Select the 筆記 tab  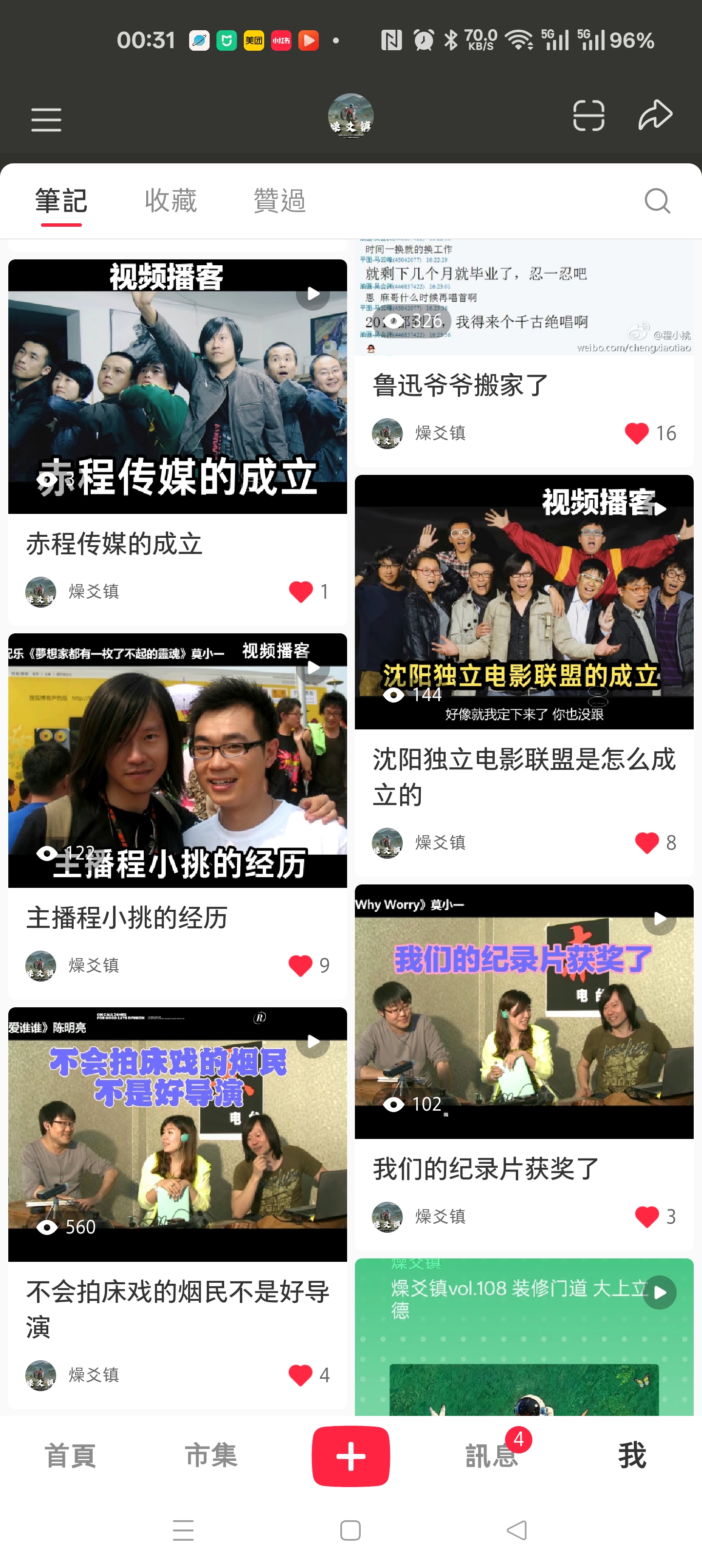(x=61, y=201)
